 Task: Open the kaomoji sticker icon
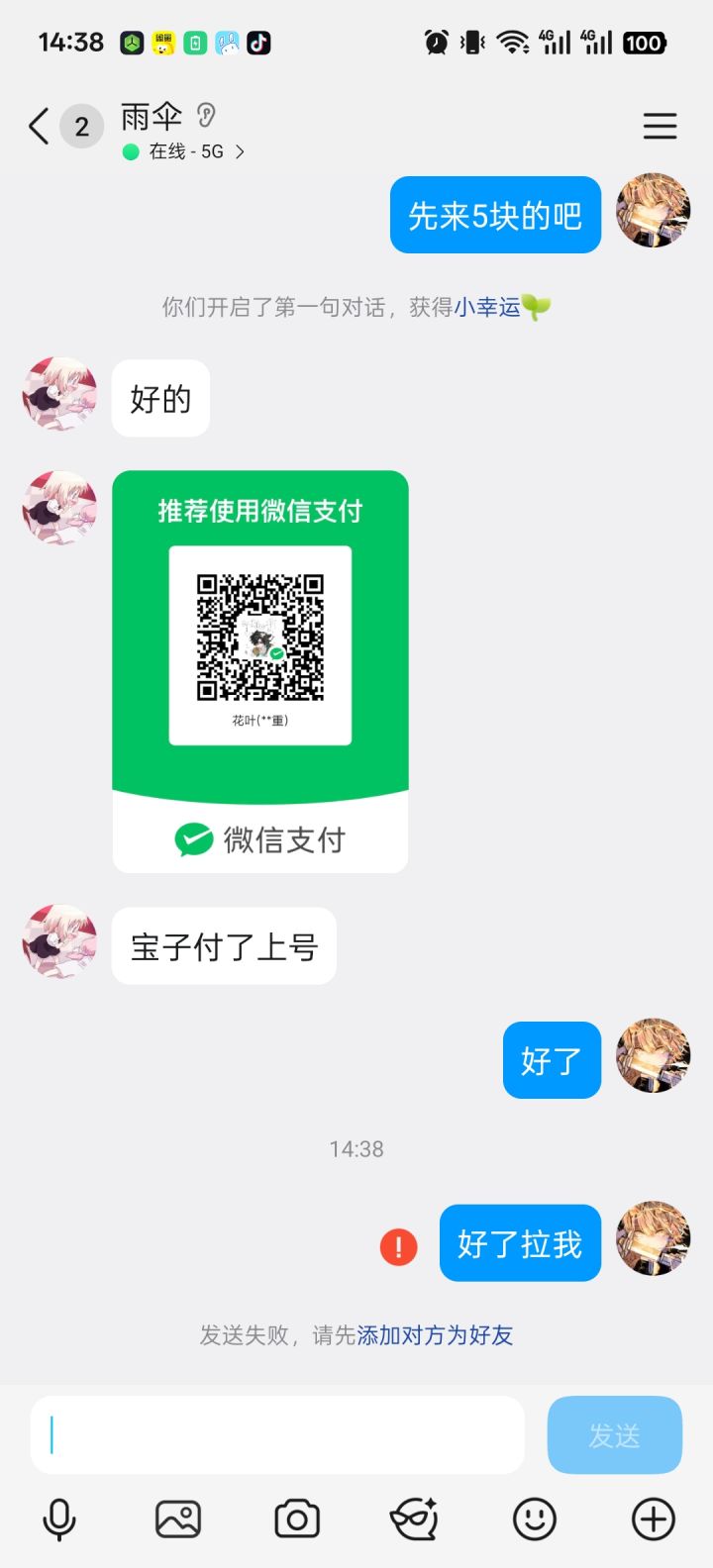coord(415,1518)
